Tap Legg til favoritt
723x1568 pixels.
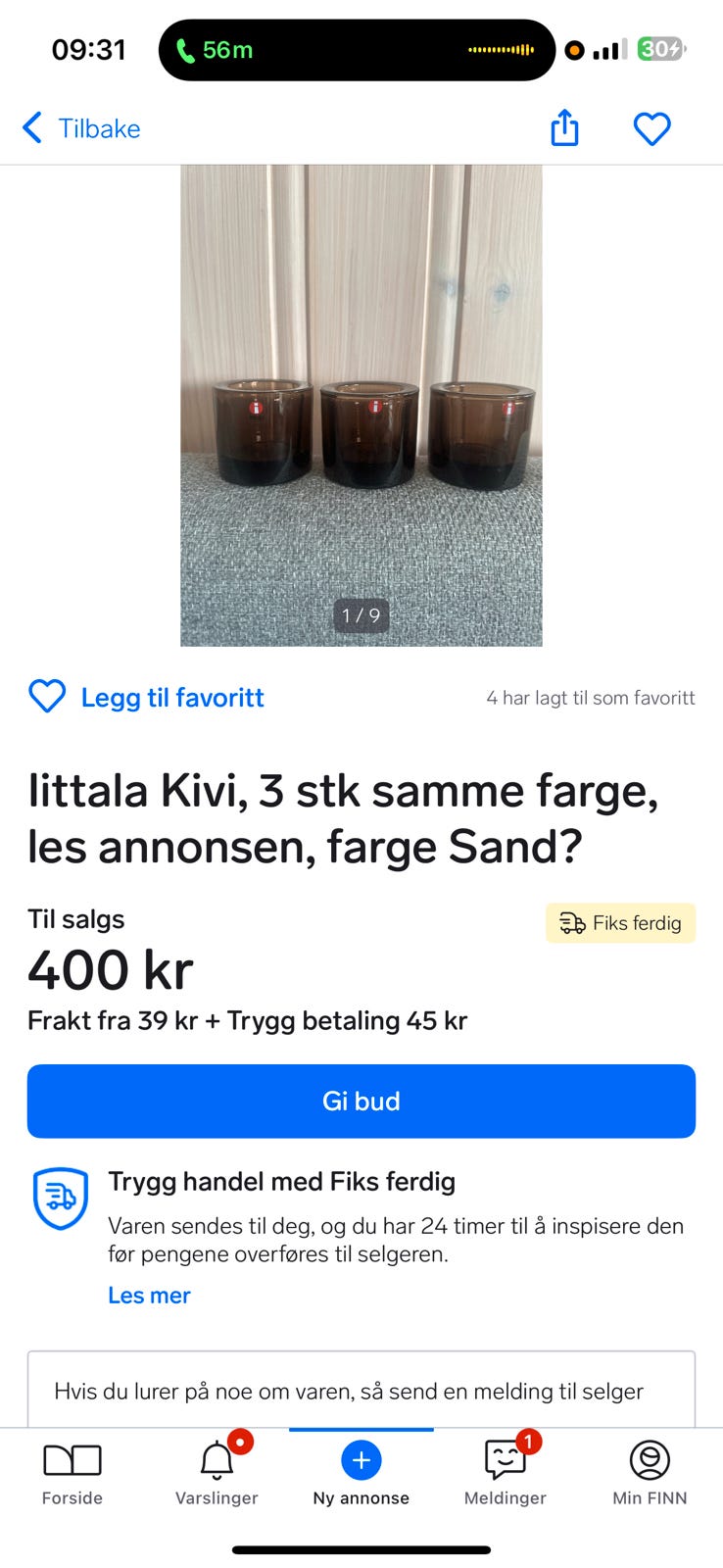[x=147, y=697]
